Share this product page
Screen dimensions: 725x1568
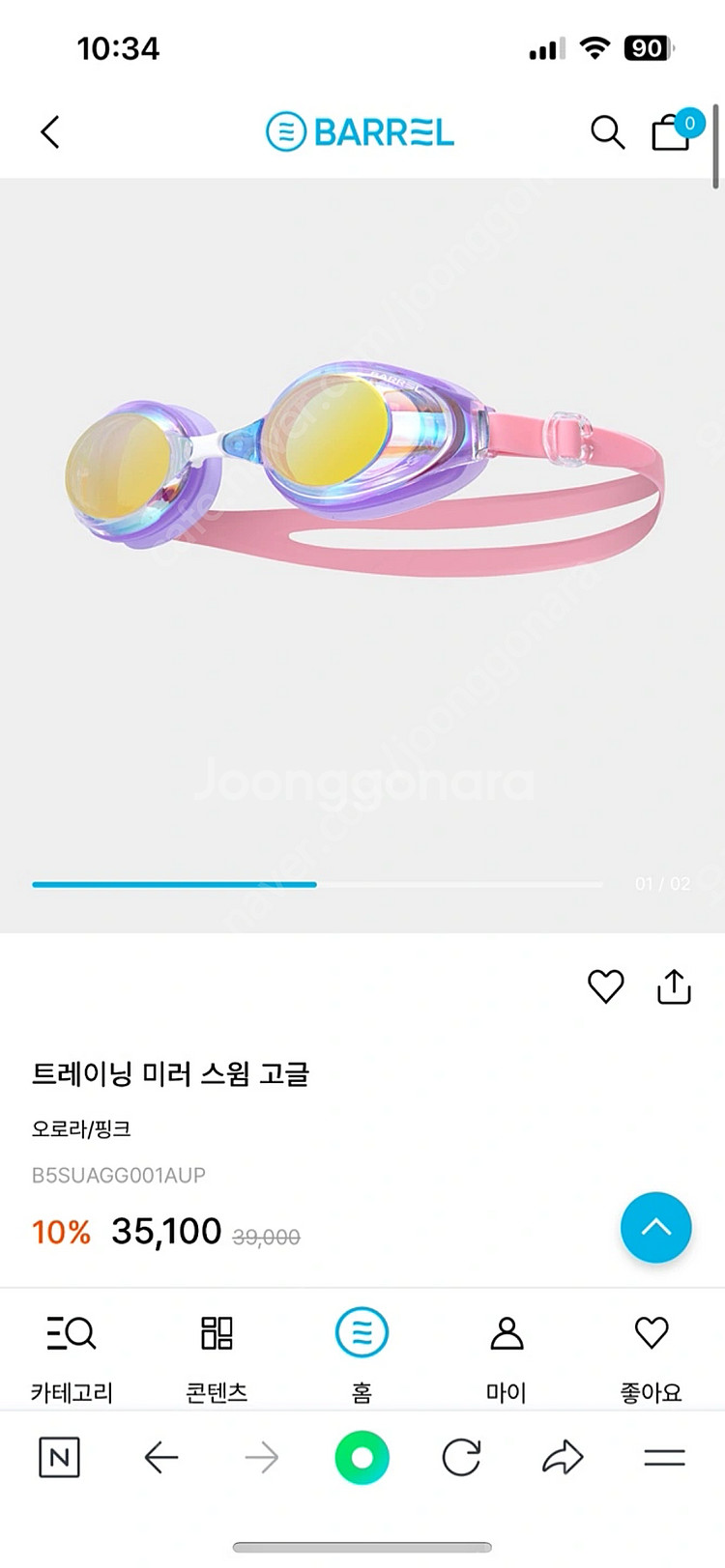tap(674, 986)
